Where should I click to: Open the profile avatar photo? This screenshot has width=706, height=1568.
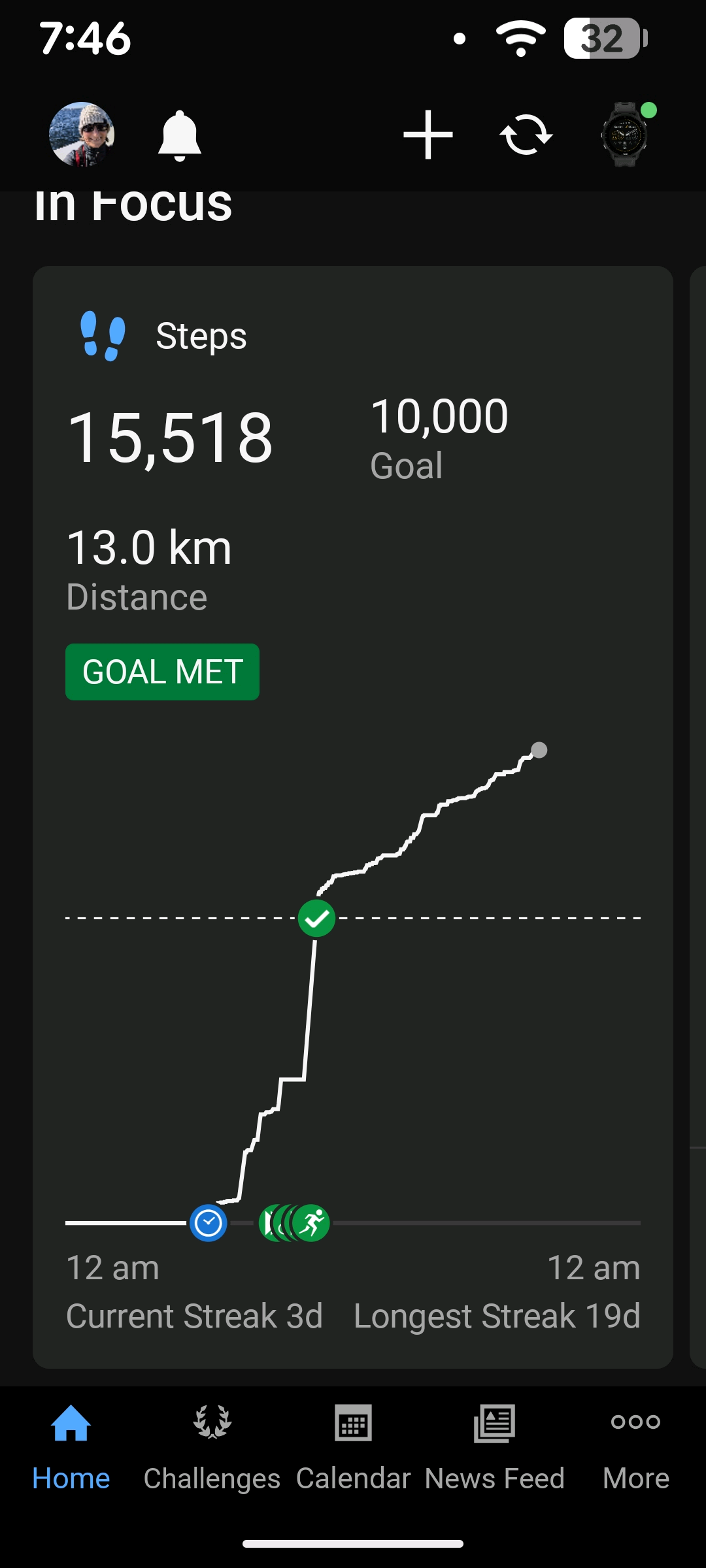click(x=82, y=135)
